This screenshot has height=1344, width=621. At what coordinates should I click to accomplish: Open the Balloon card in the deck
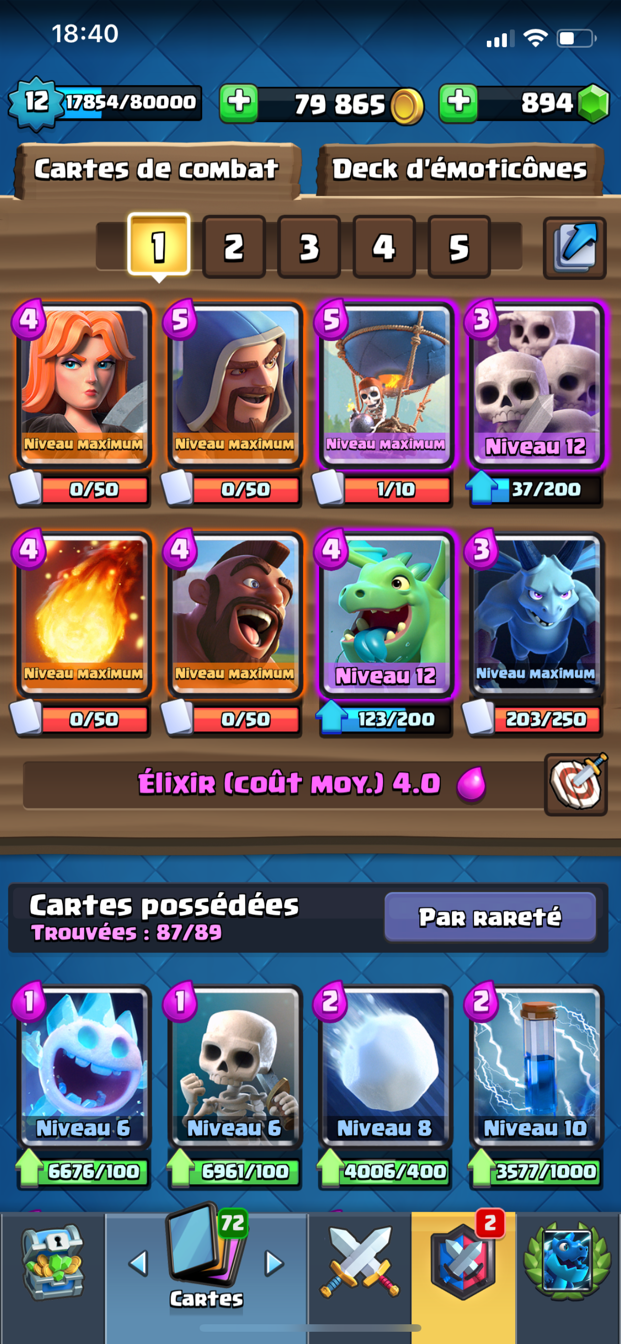[385, 385]
